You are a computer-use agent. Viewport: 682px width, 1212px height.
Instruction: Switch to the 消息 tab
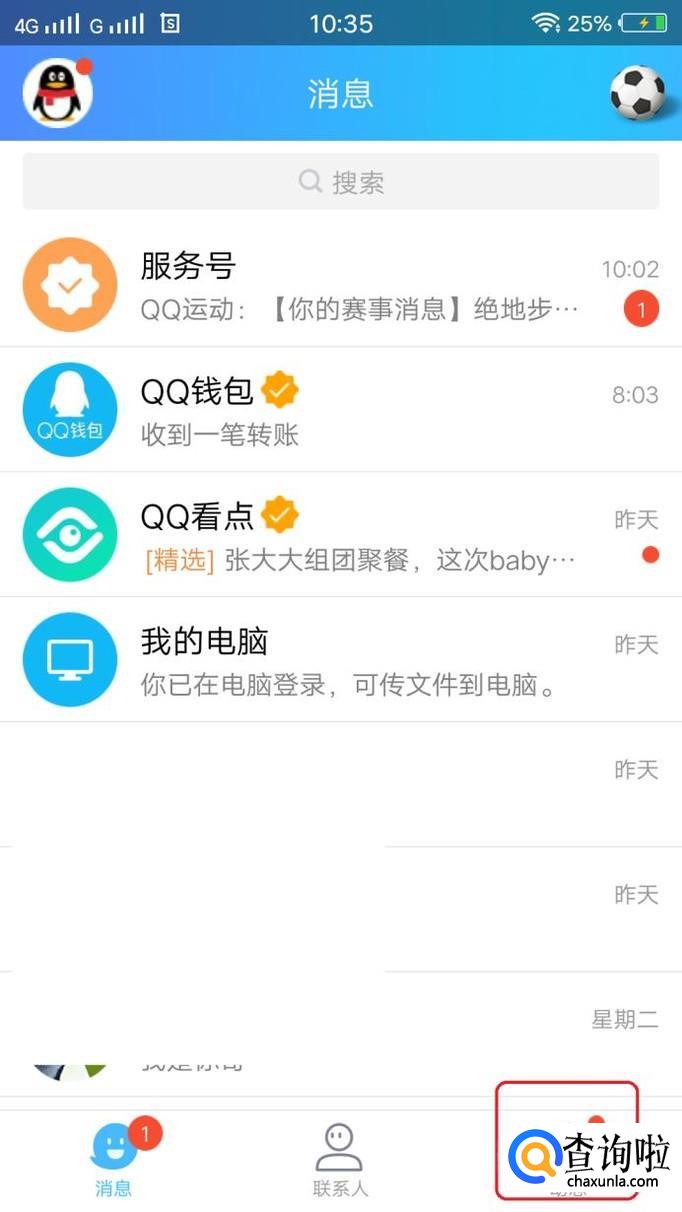(114, 1160)
